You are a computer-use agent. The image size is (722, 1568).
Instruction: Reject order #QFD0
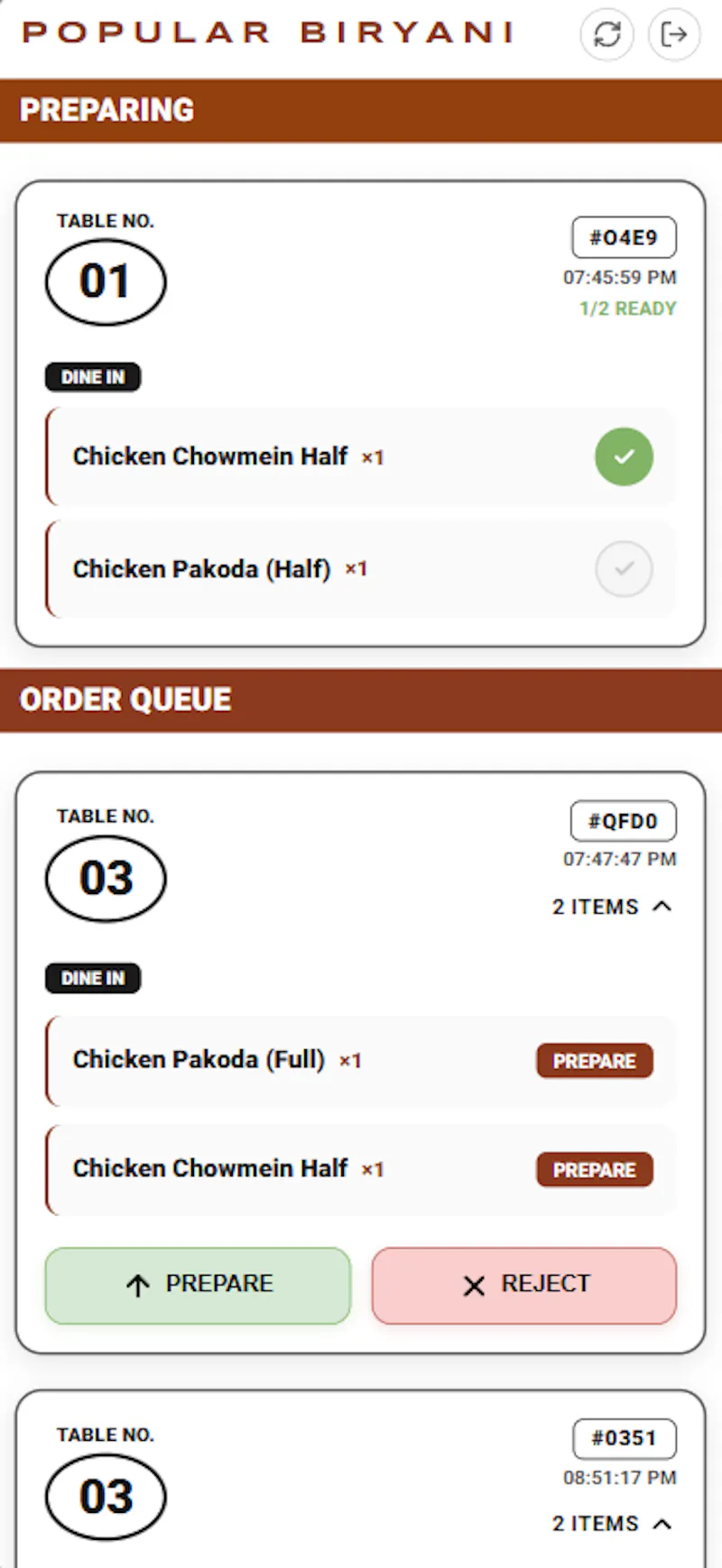coord(524,1286)
